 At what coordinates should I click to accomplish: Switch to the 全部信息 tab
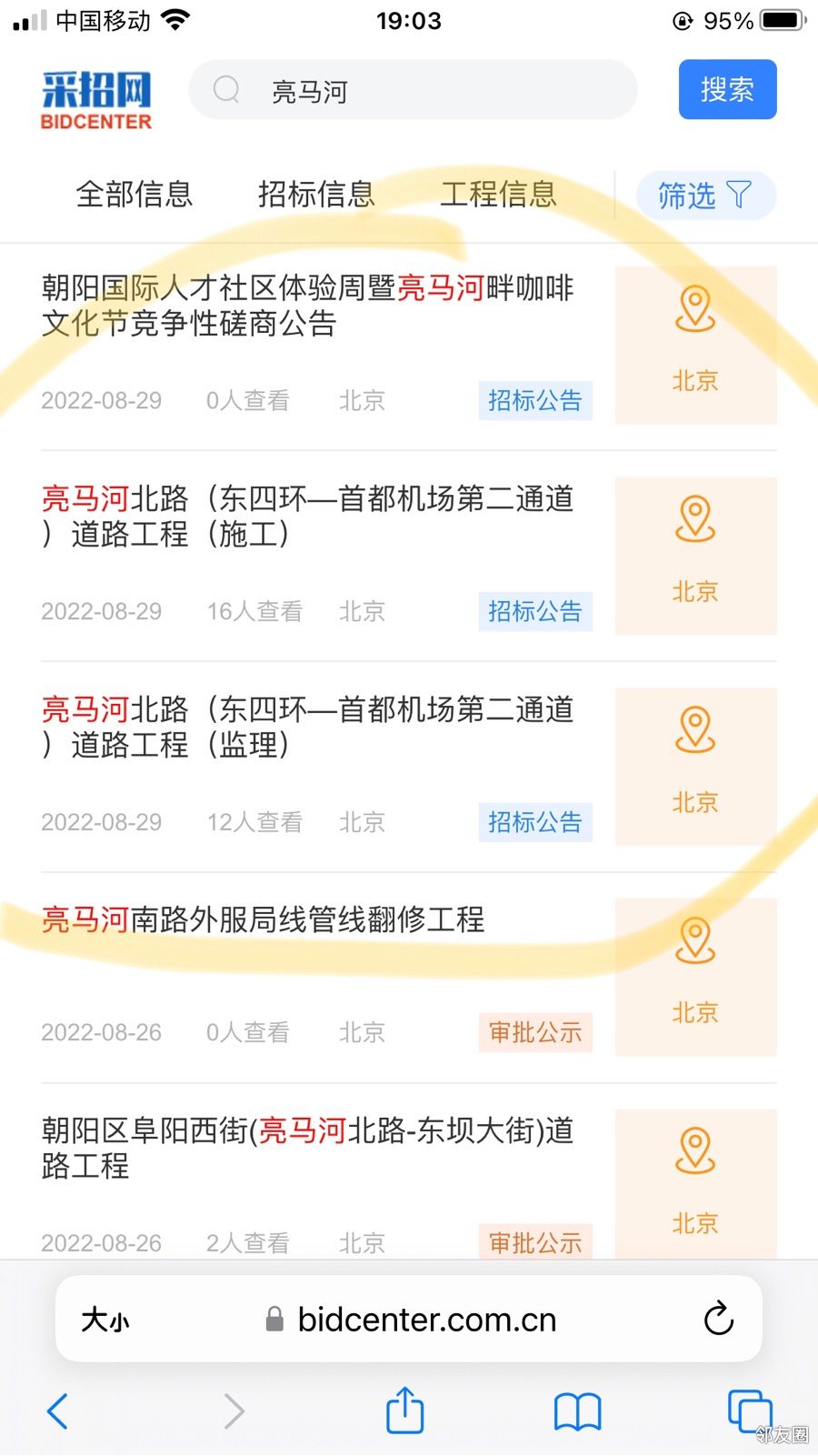135,195
